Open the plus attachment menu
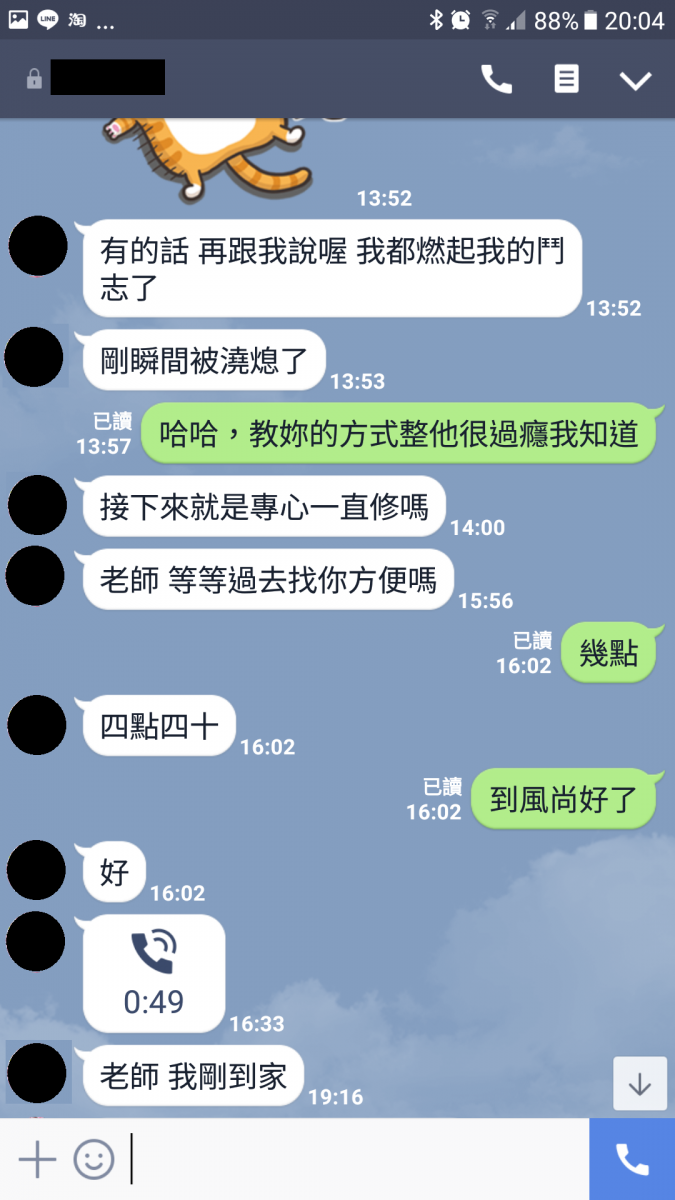The width and height of the screenshot is (675, 1200). (37, 1160)
